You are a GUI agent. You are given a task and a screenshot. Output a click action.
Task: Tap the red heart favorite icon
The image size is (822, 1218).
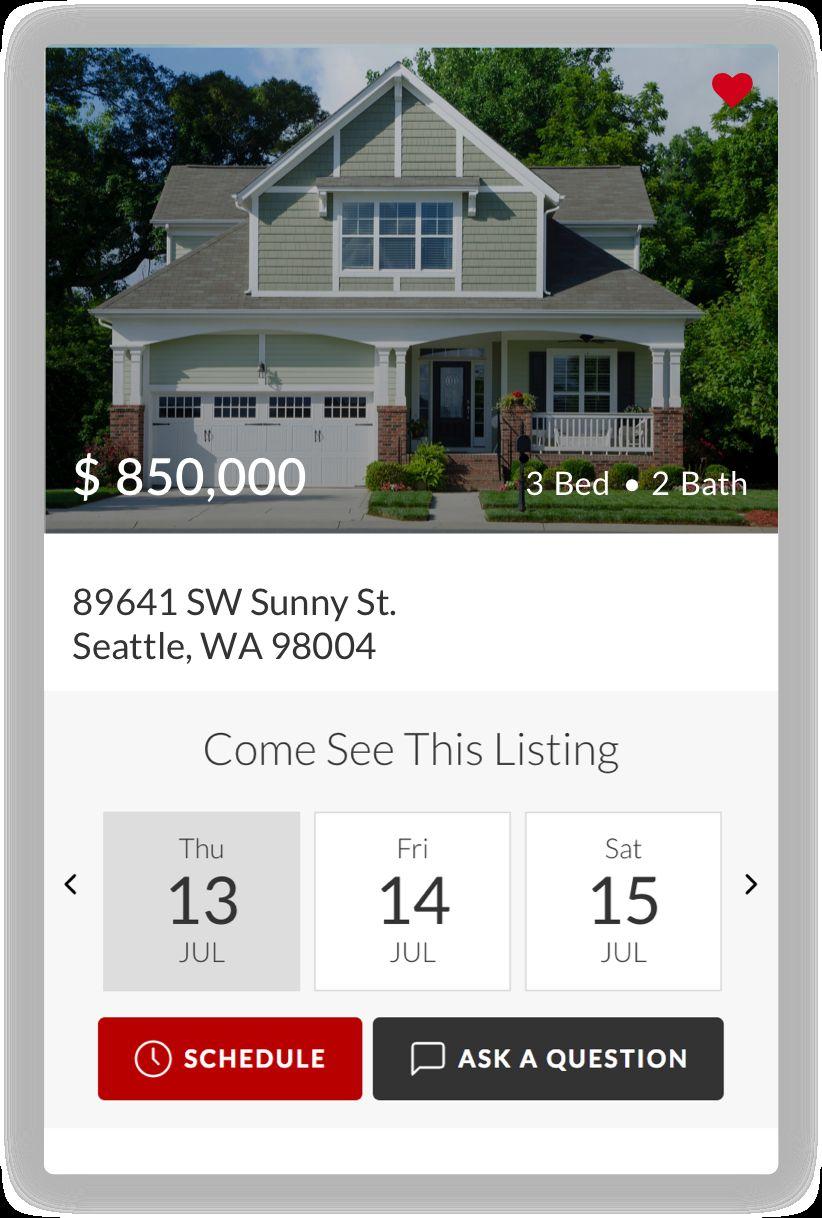(x=732, y=90)
